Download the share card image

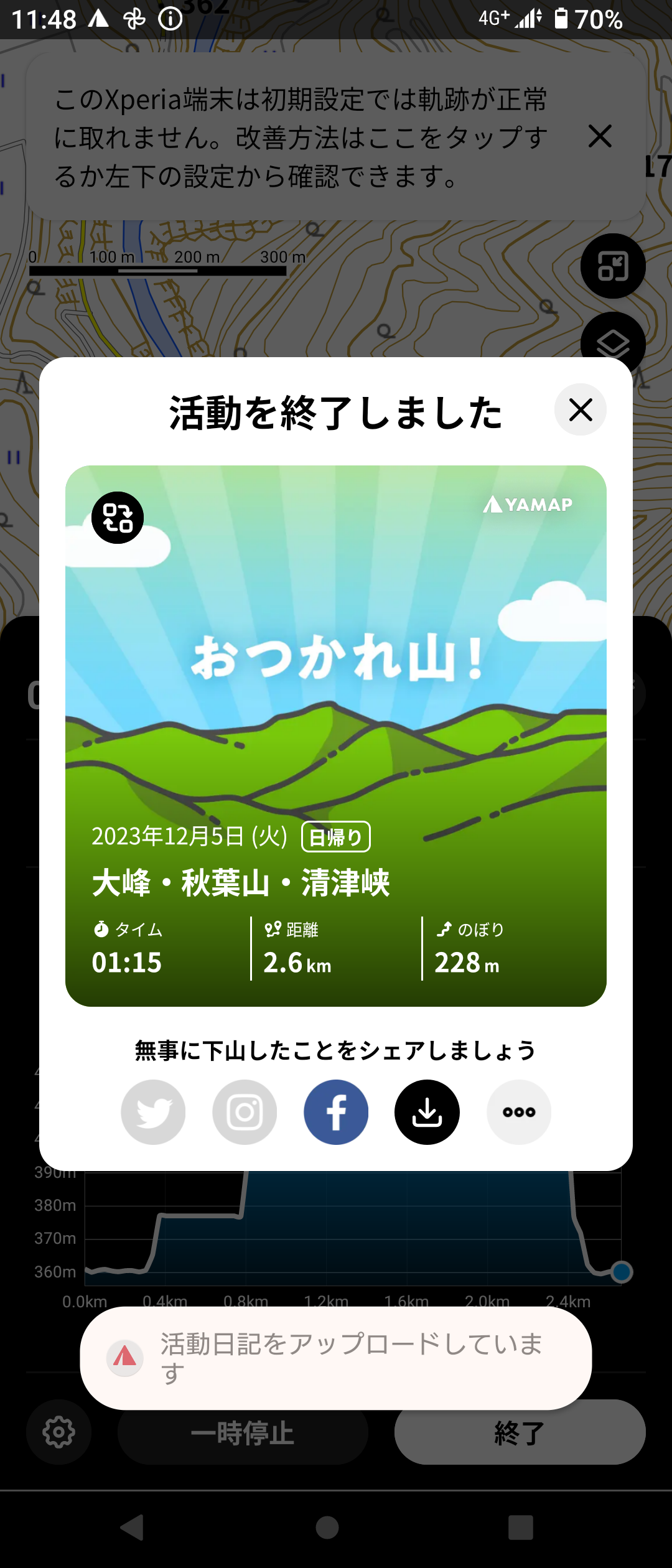tap(427, 1112)
